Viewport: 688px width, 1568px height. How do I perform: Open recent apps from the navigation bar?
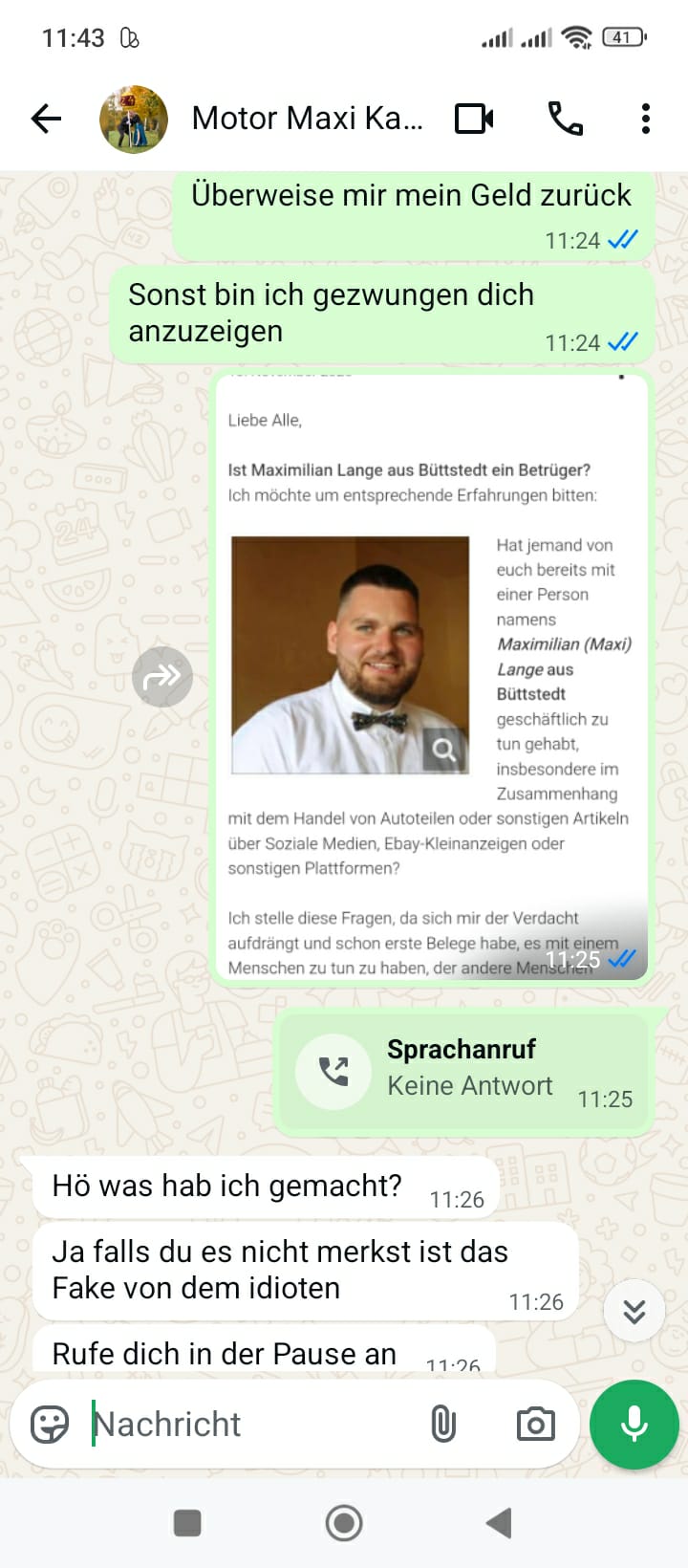pyautogui.click(x=188, y=1523)
